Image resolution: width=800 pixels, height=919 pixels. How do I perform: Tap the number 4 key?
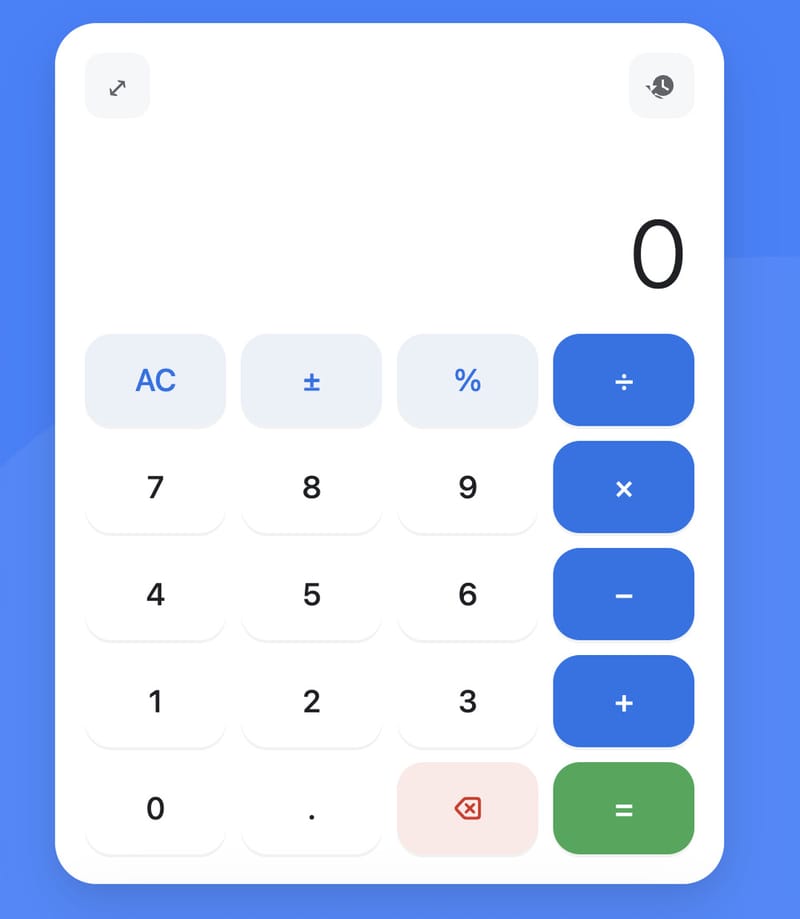click(155, 595)
